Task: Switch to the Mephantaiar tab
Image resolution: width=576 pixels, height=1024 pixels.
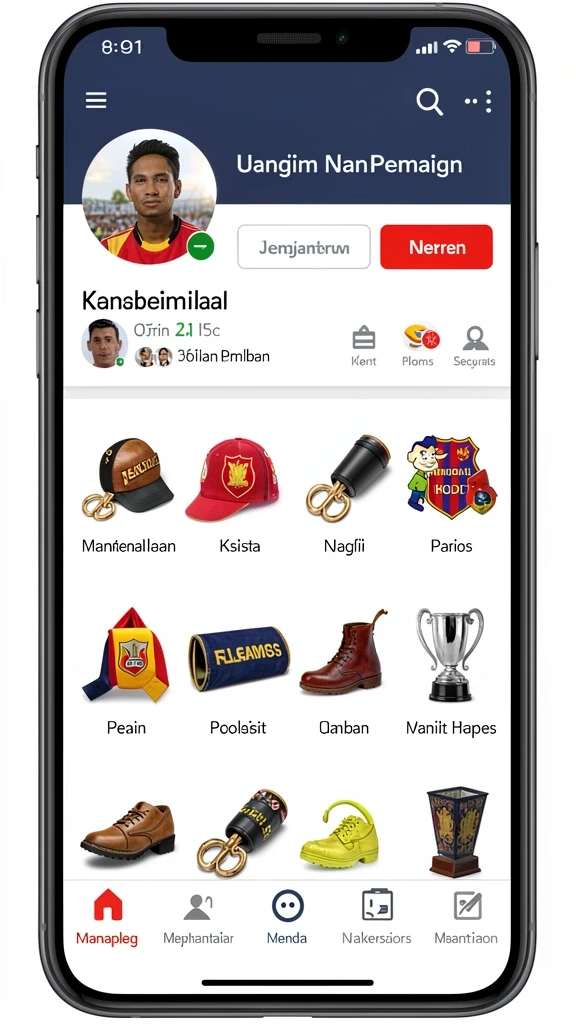Action: pos(198,917)
